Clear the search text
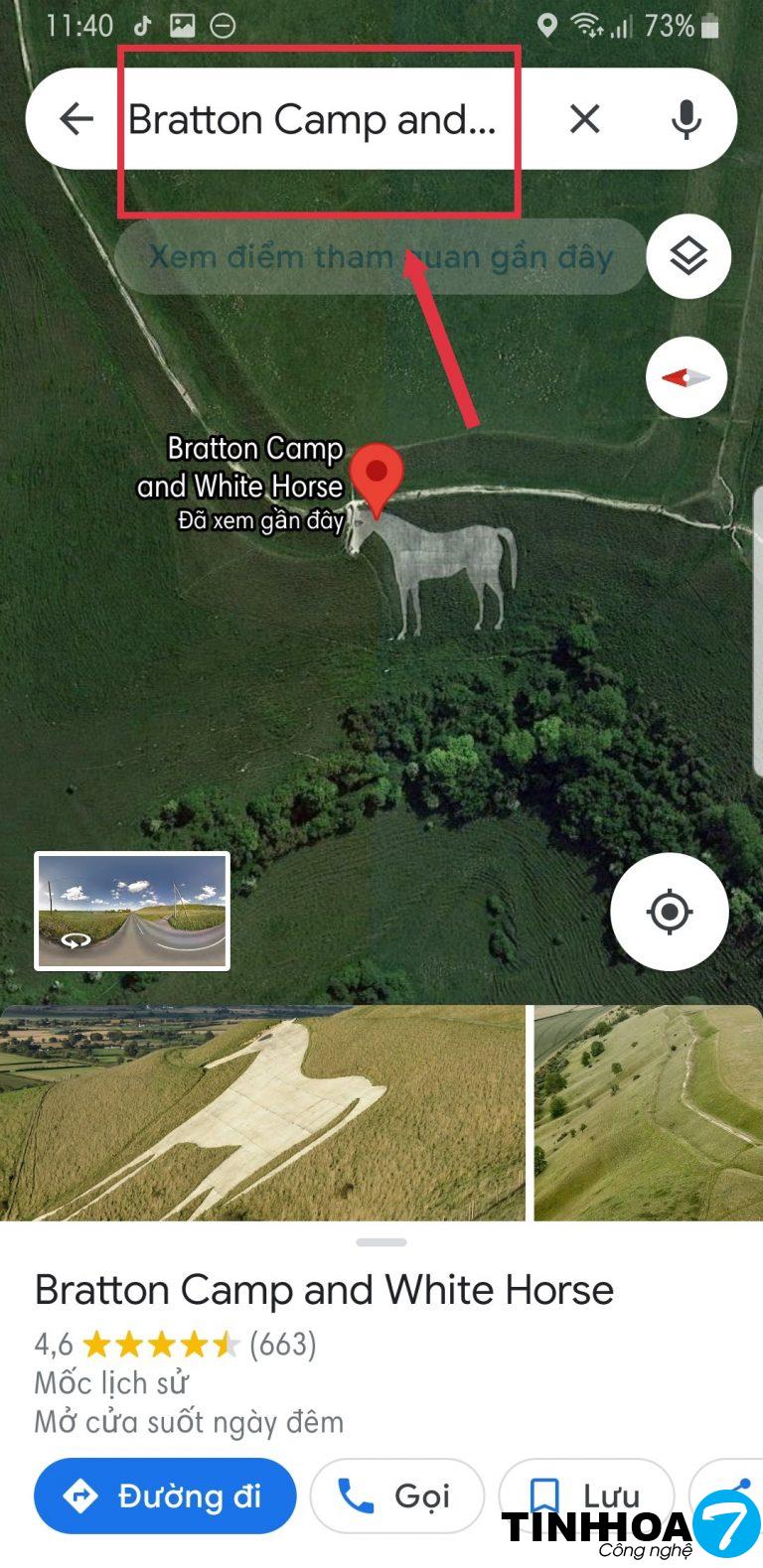The image size is (763, 1568). (x=584, y=119)
